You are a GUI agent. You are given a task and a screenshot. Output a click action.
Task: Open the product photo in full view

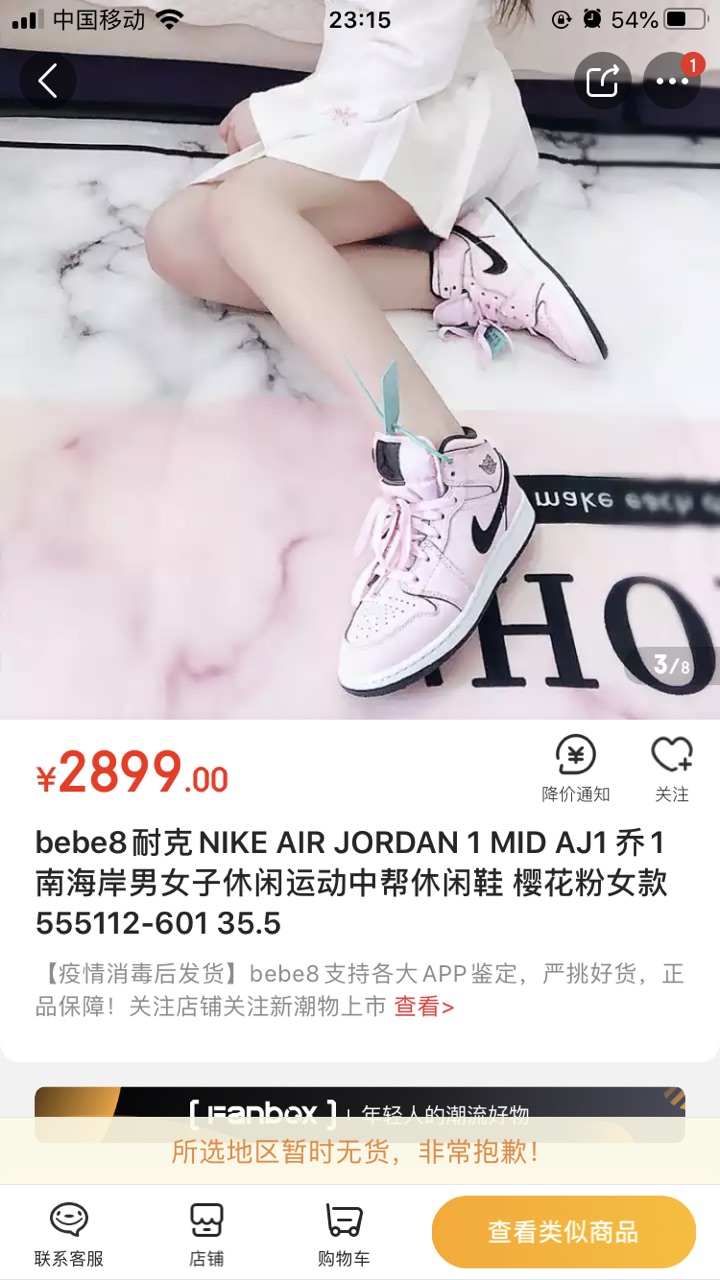[x=360, y=400]
